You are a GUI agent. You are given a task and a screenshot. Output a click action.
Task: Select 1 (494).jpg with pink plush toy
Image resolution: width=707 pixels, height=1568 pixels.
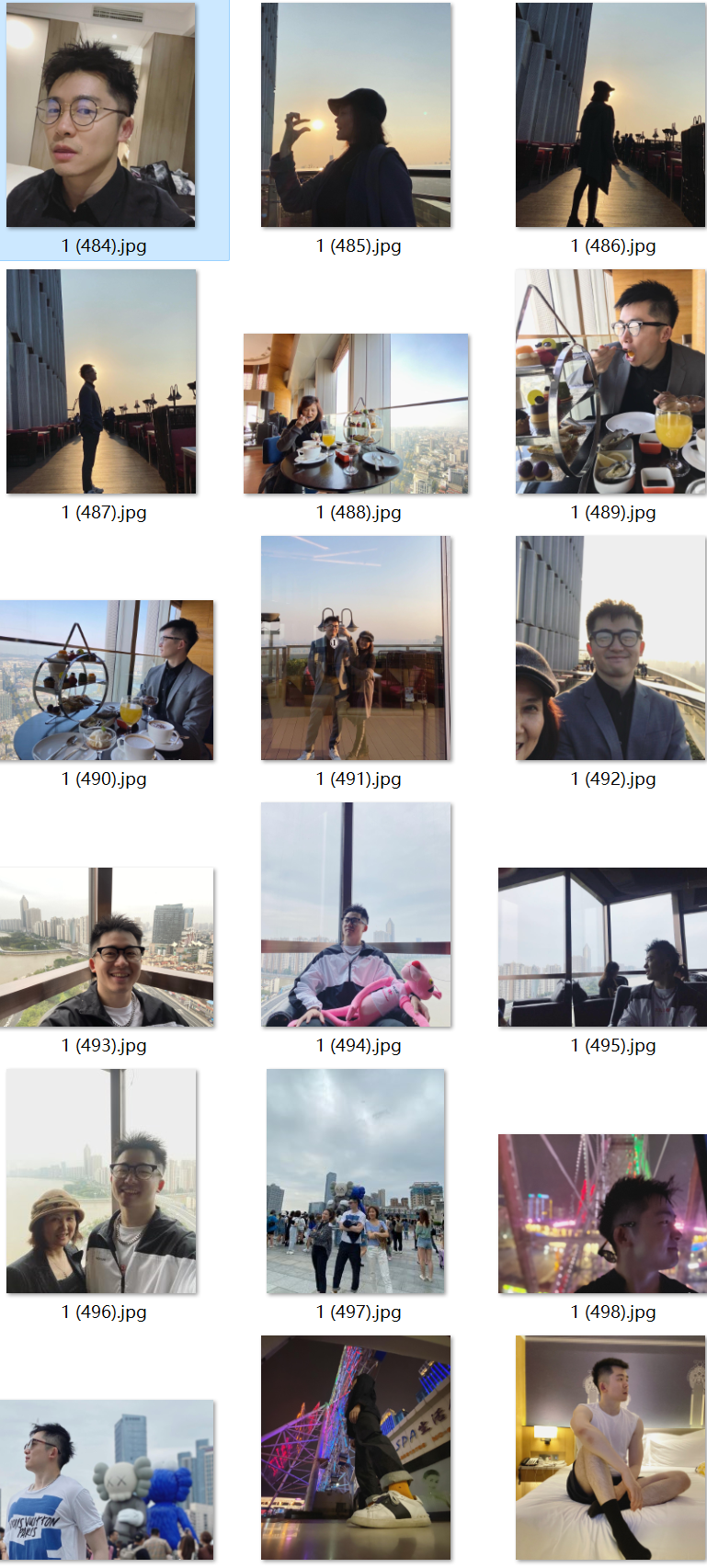pos(356,915)
